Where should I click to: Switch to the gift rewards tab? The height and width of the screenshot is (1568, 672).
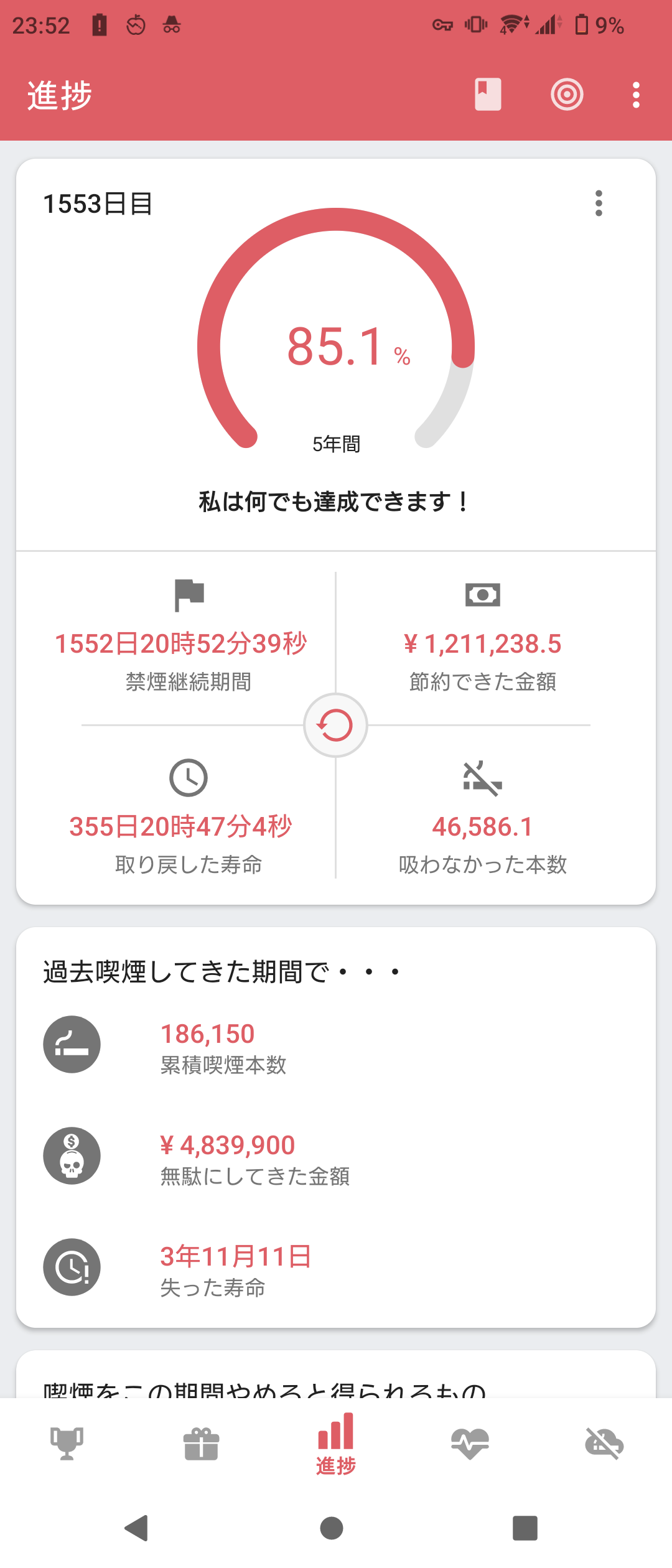coord(201,1444)
